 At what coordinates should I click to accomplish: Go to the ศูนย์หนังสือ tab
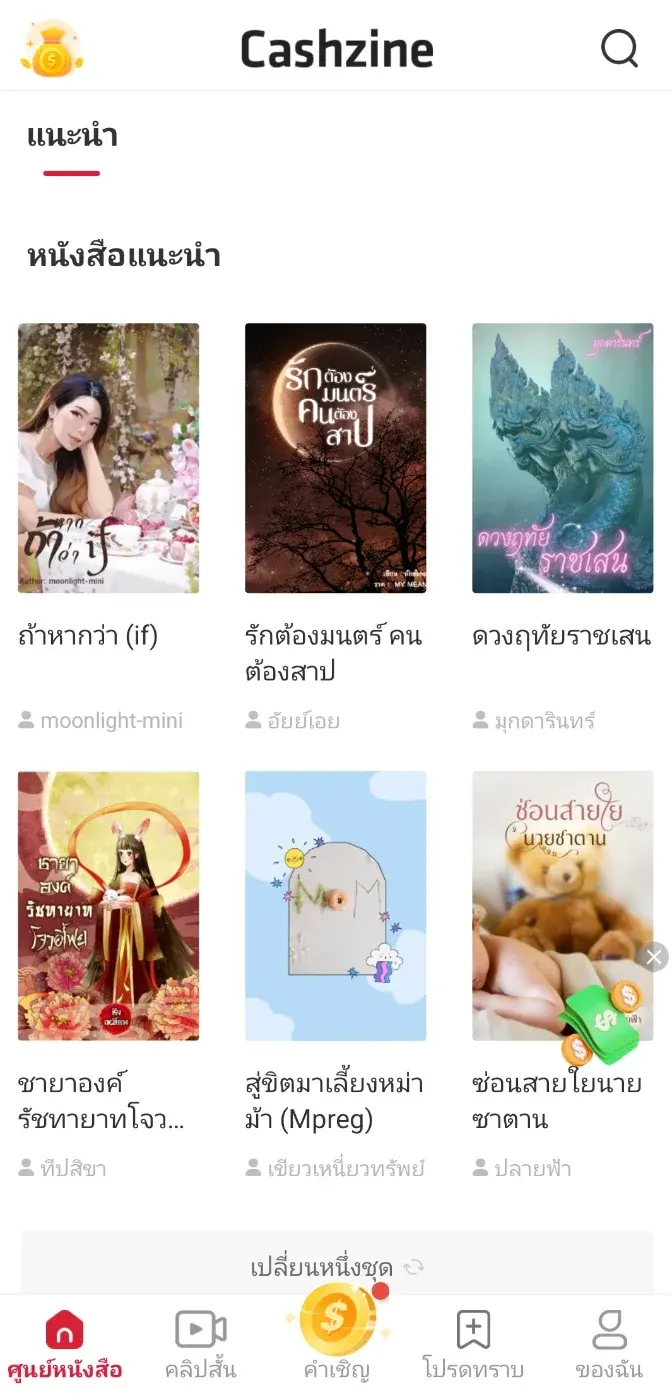click(65, 1346)
